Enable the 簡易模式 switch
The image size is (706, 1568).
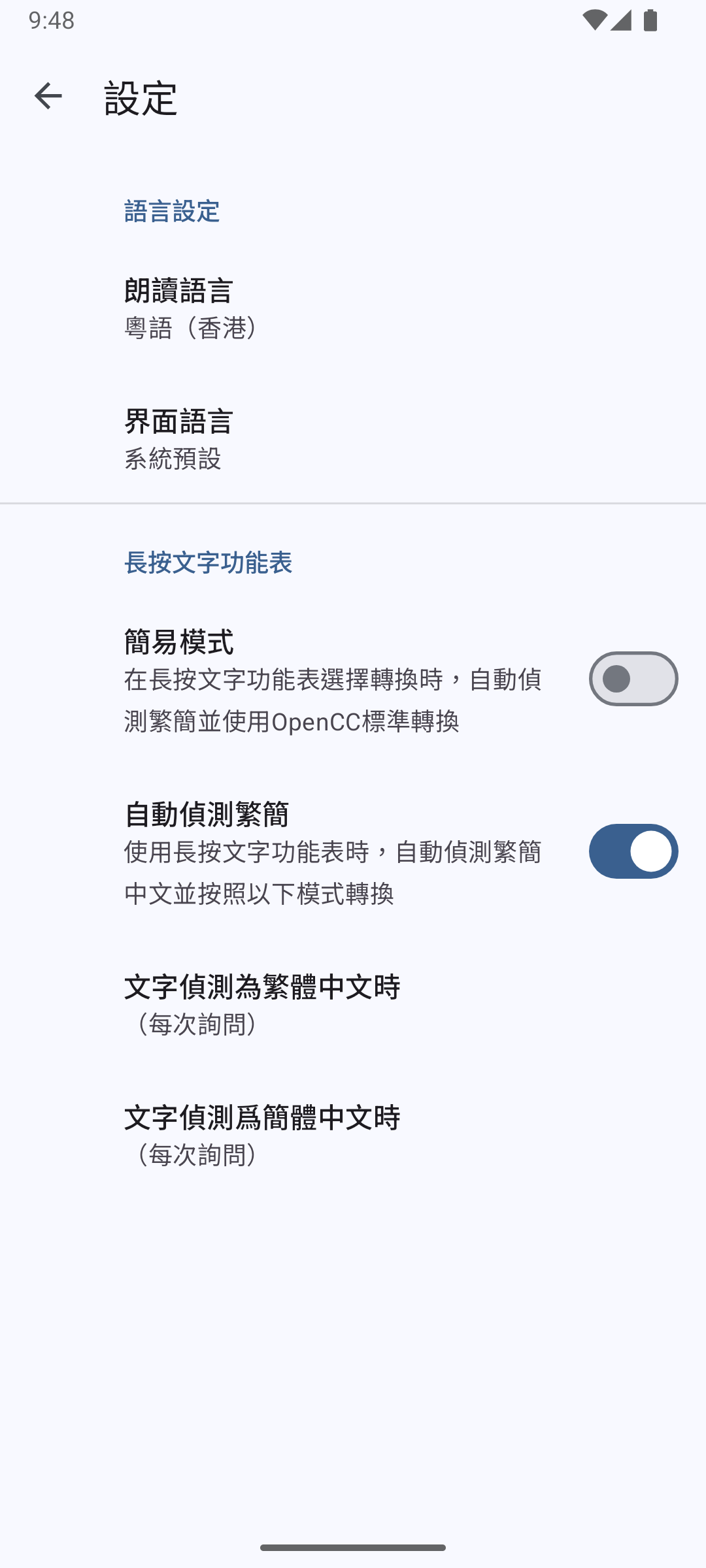(633, 679)
